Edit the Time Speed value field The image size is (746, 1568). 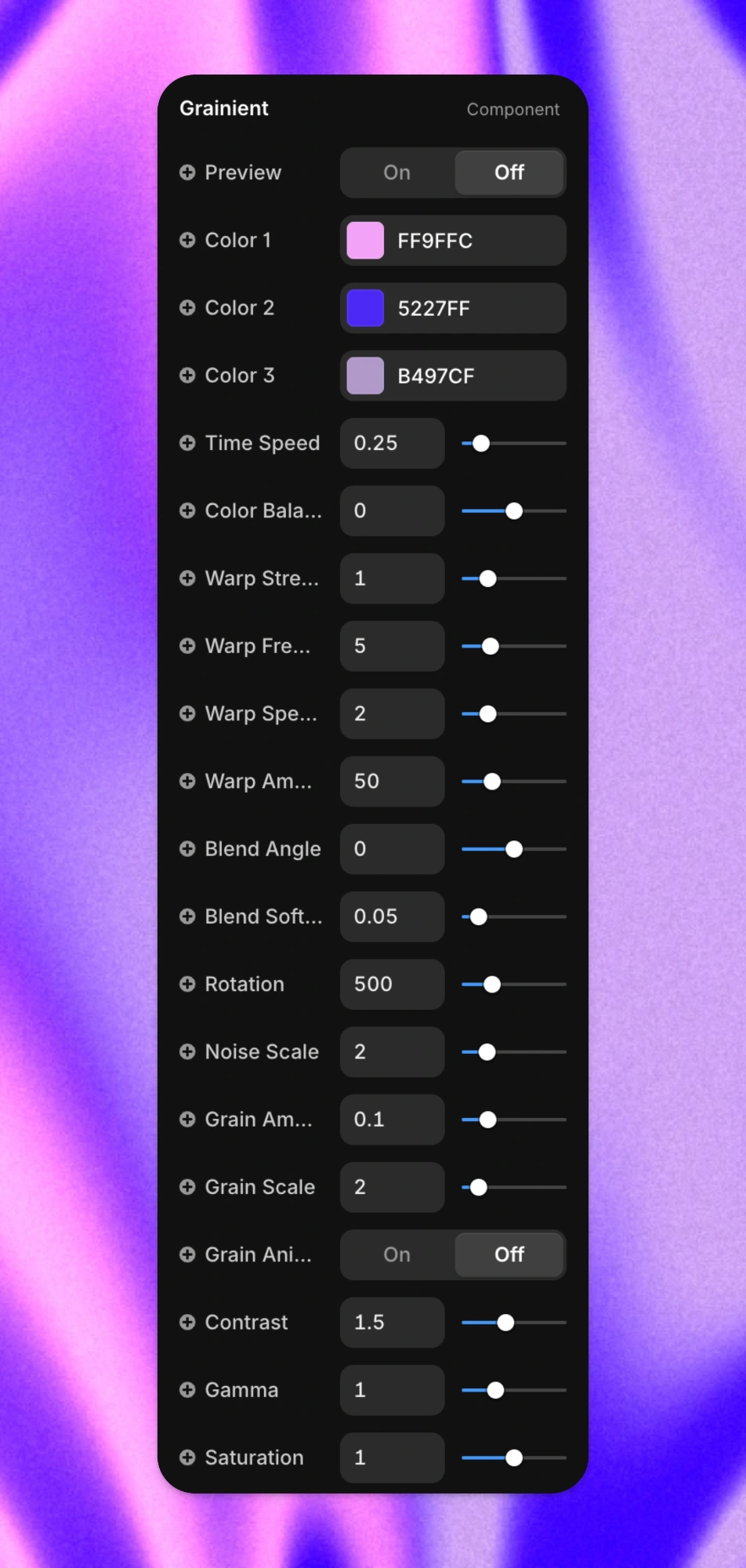pyautogui.click(x=392, y=443)
